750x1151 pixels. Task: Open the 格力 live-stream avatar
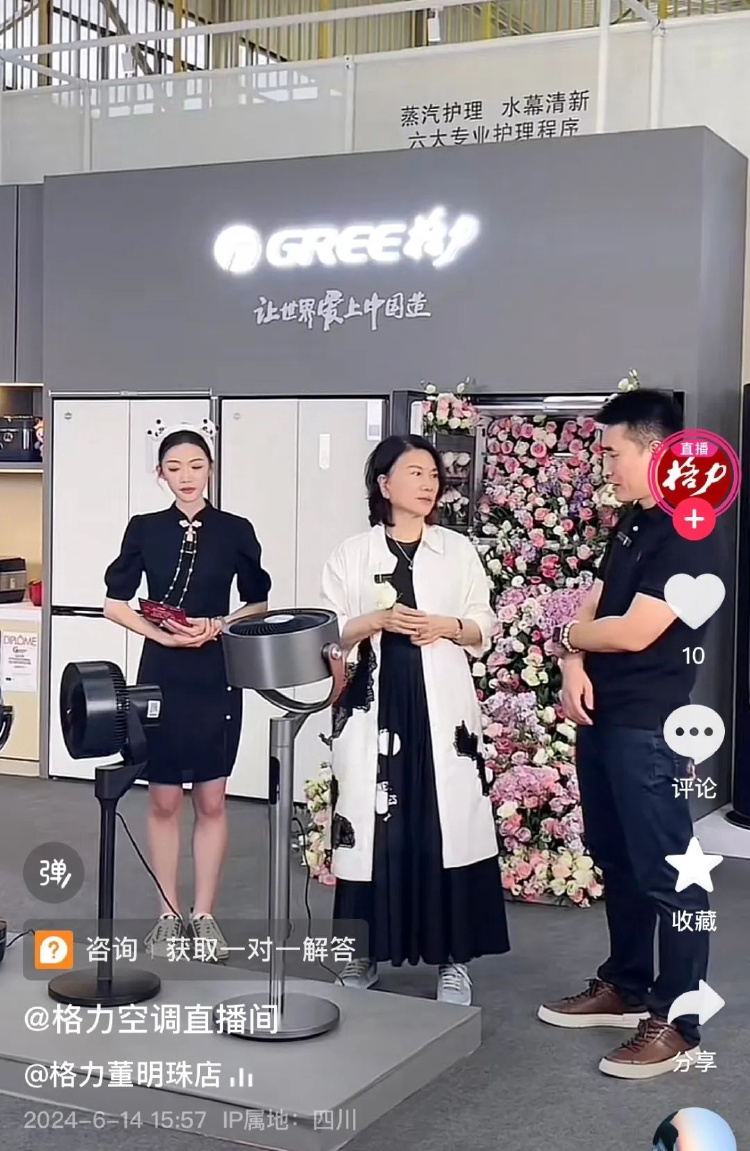coord(694,473)
